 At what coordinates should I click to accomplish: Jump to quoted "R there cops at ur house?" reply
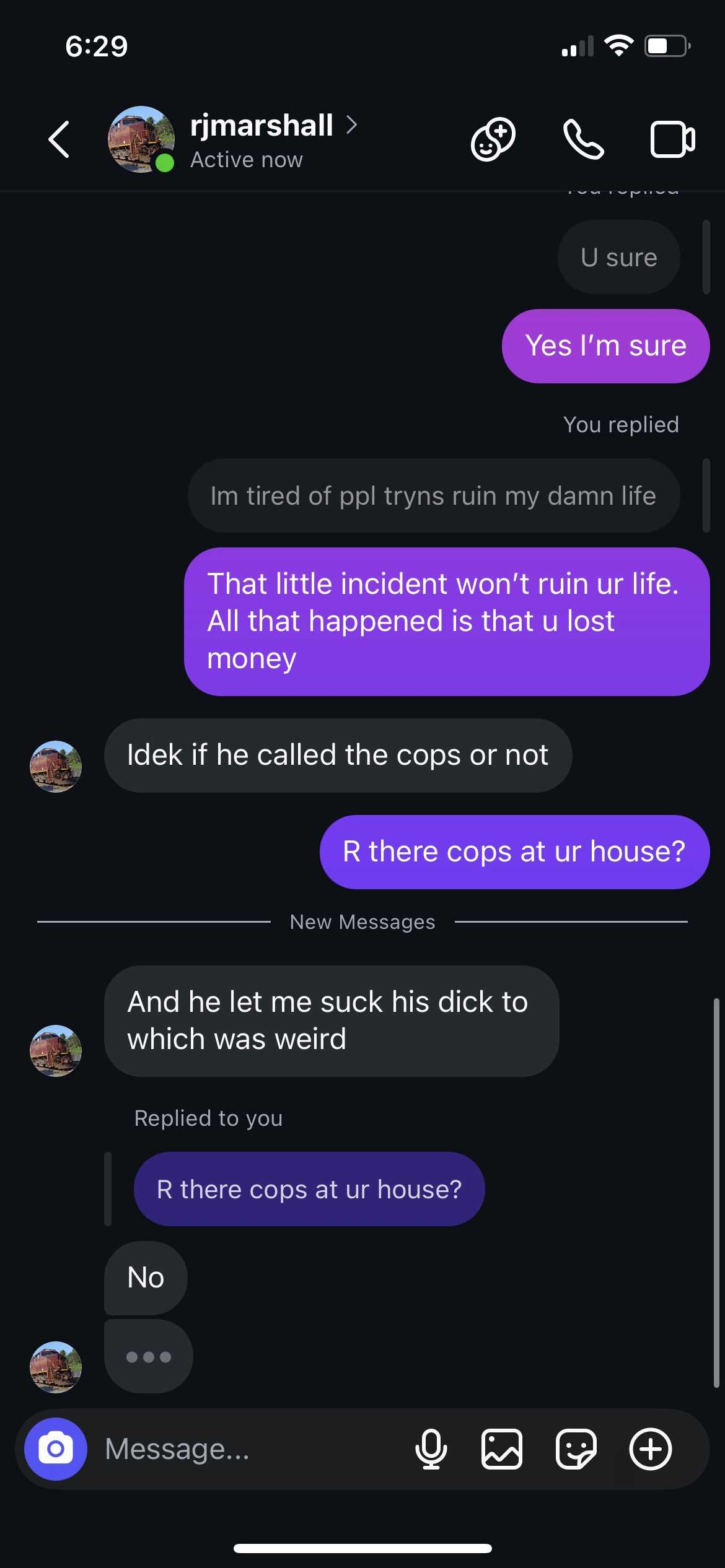309,1188
